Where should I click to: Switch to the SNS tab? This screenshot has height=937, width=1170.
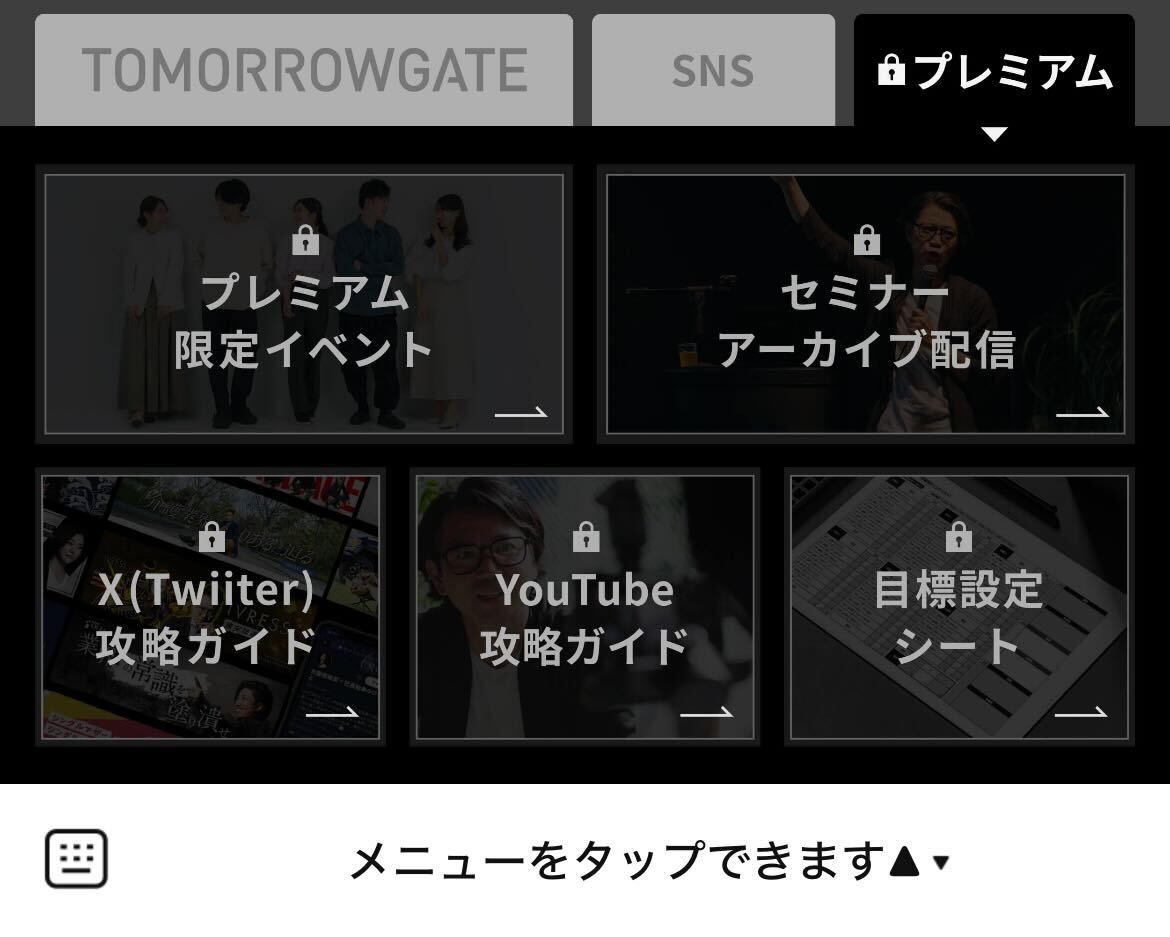tap(713, 70)
